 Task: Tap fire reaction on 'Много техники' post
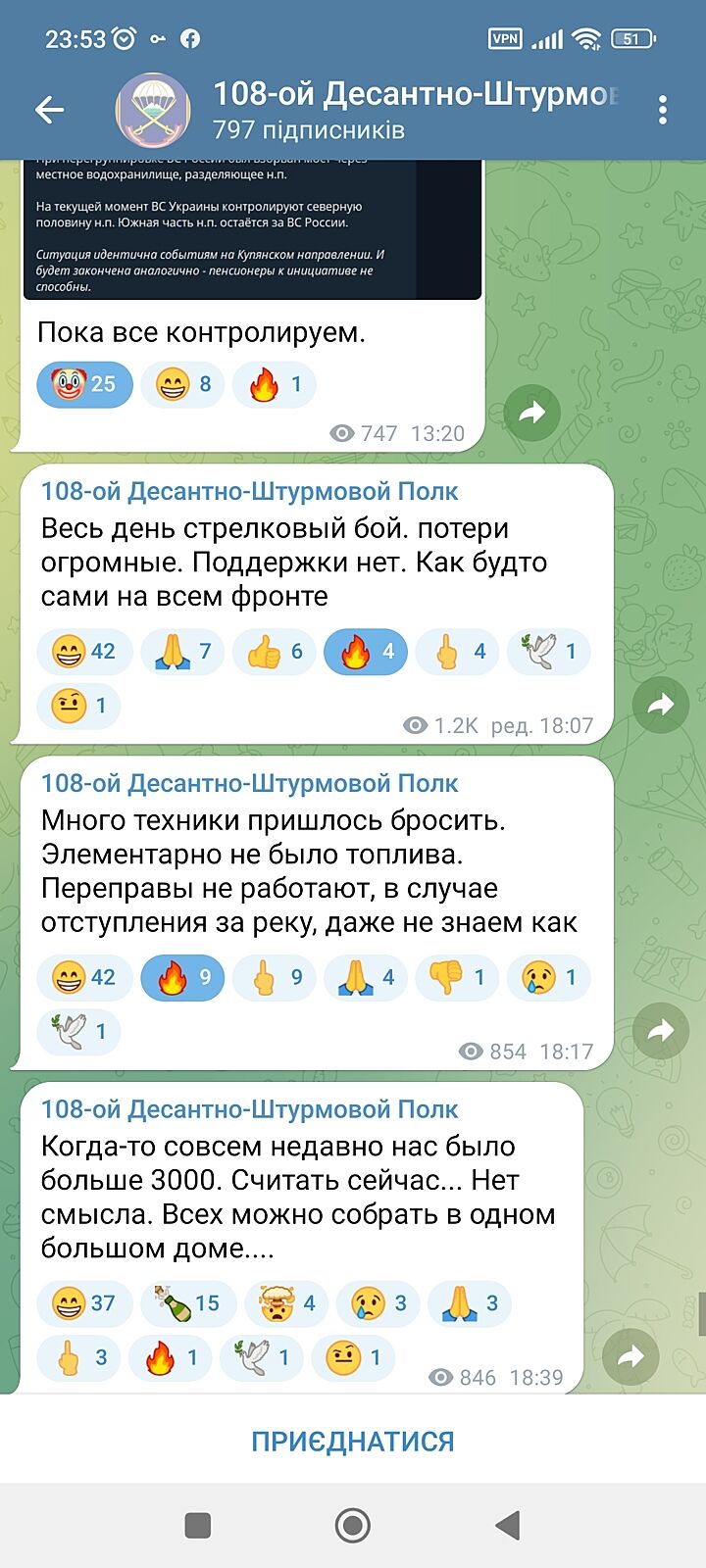pyautogui.click(x=183, y=977)
